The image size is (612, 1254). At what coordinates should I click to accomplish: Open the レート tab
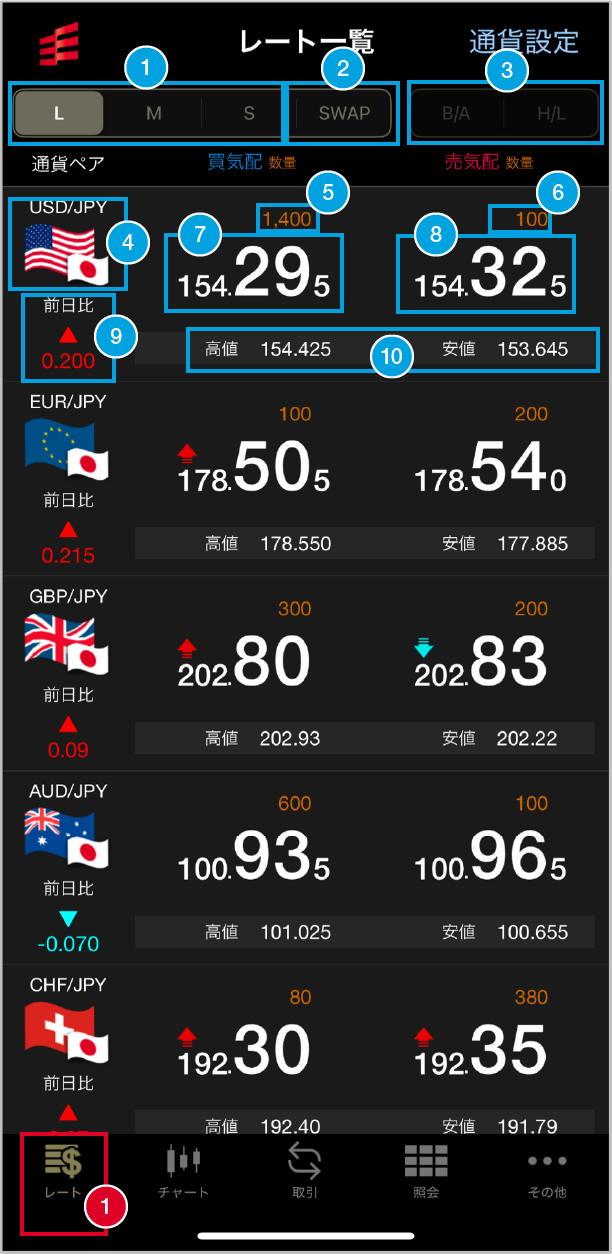coord(64,1172)
